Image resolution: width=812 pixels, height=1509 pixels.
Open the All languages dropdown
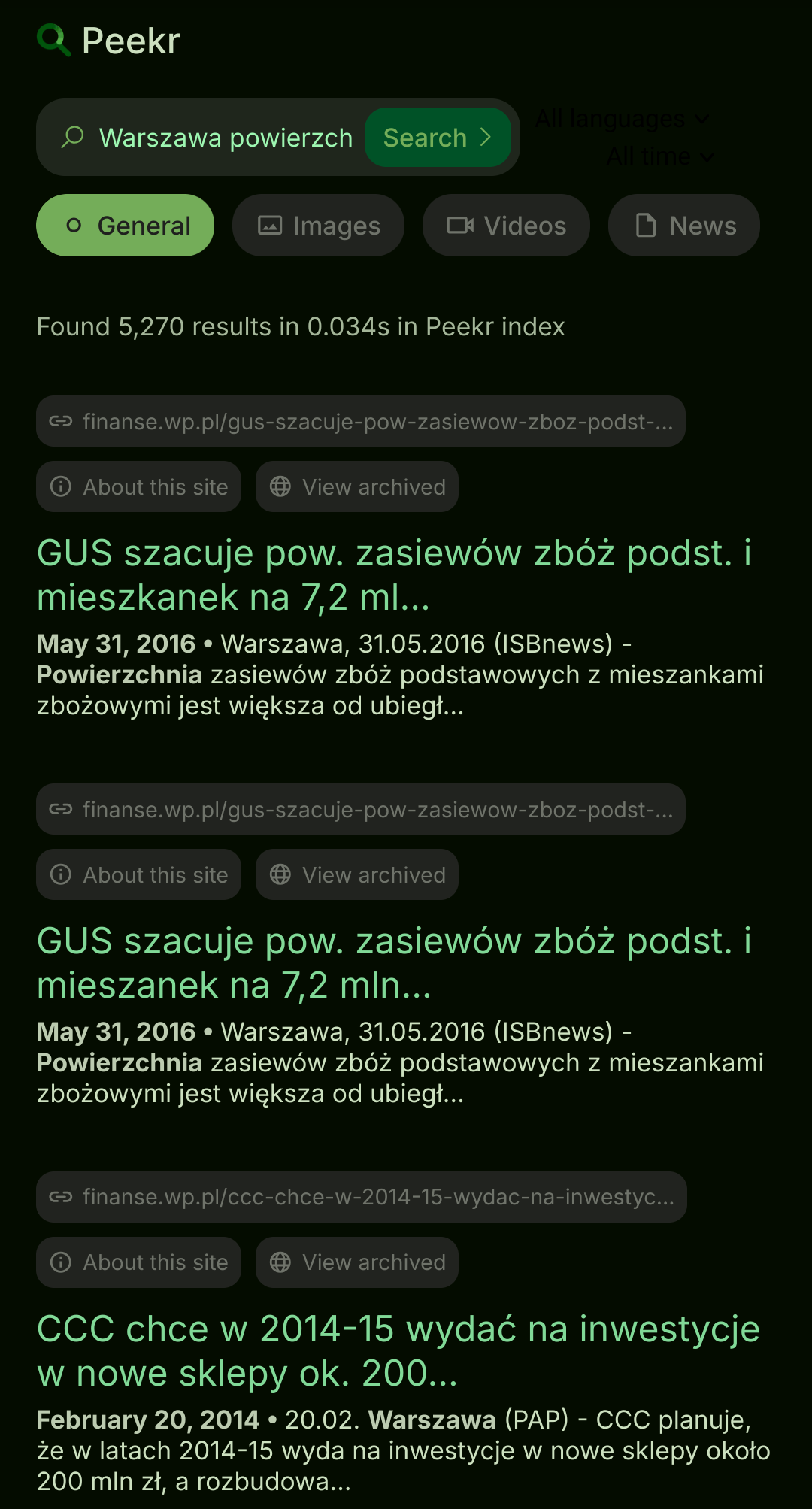[623, 119]
